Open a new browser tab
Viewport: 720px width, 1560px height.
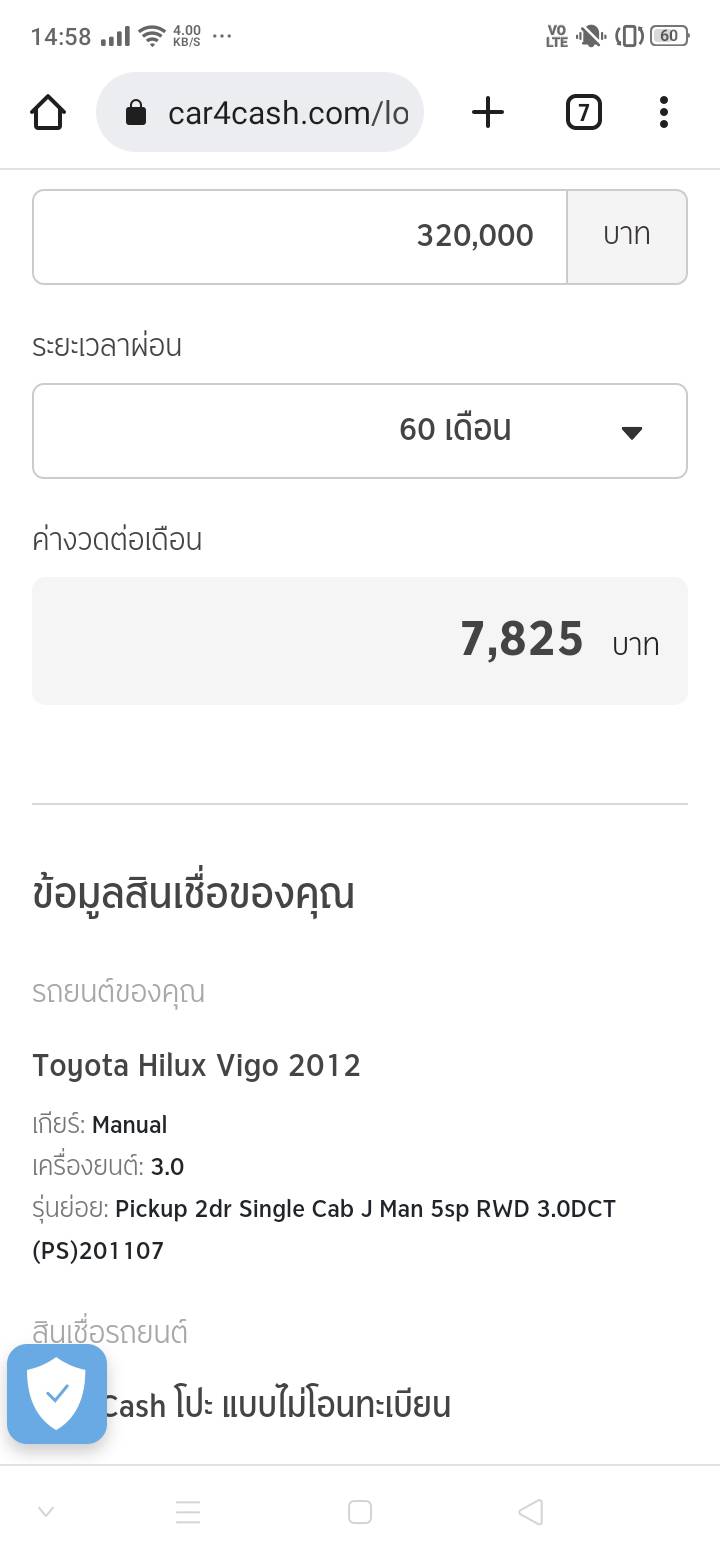[x=487, y=113]
